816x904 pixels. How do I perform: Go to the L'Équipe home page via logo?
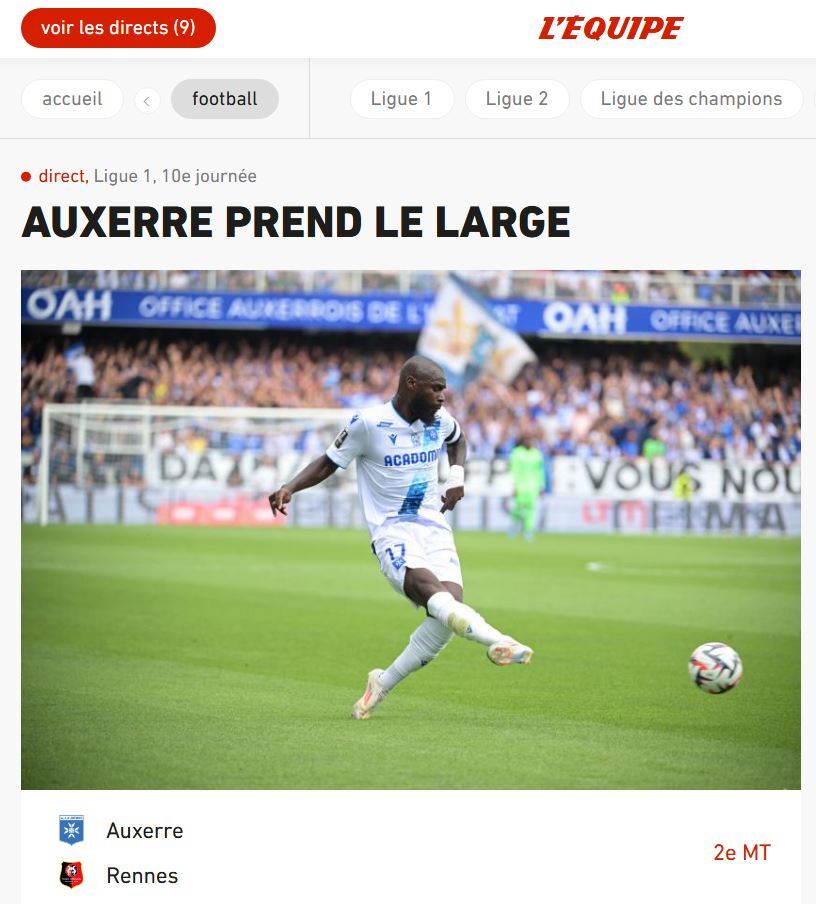(611, 28)
